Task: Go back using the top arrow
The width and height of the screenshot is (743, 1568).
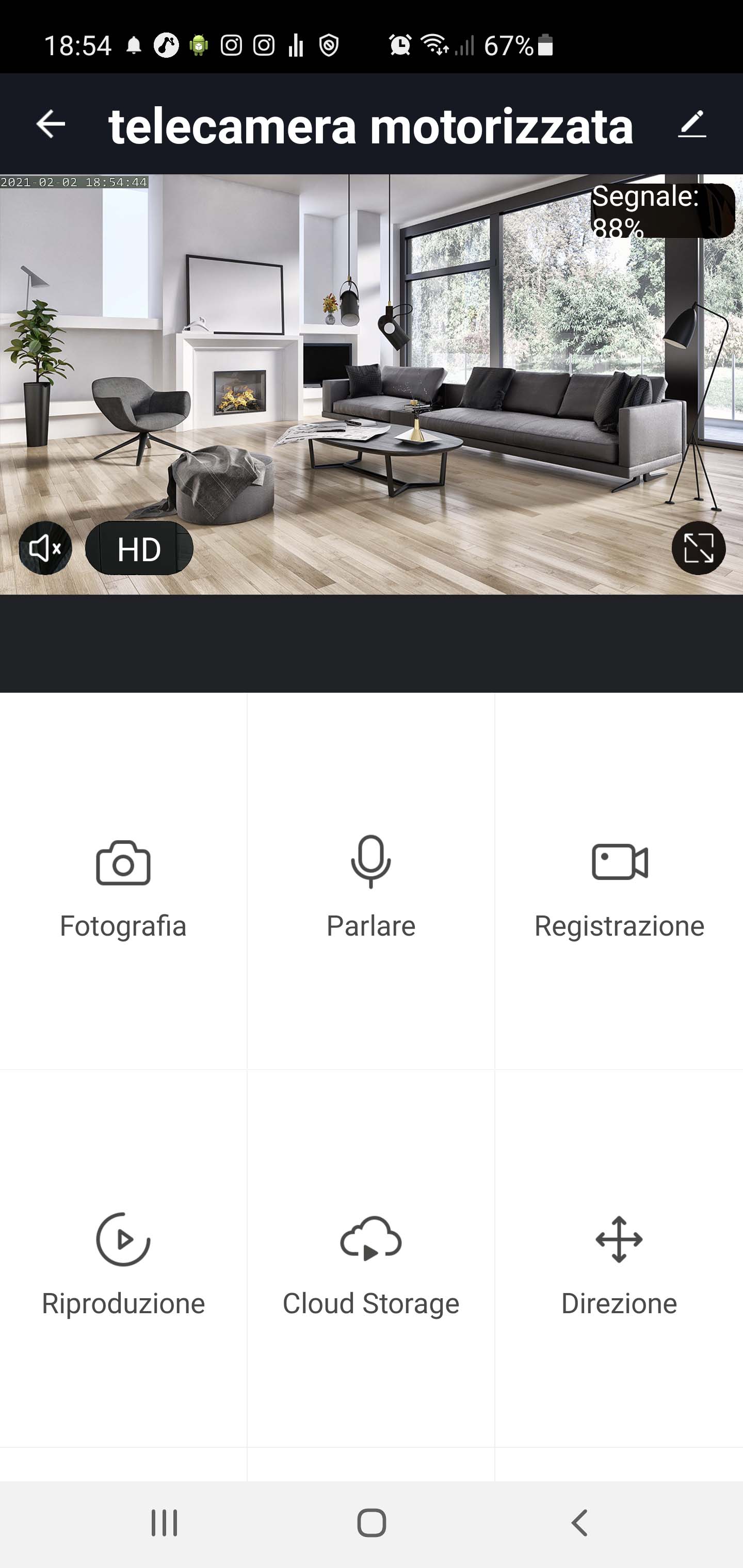Action: pyautogui.click(x=51, y=124)
